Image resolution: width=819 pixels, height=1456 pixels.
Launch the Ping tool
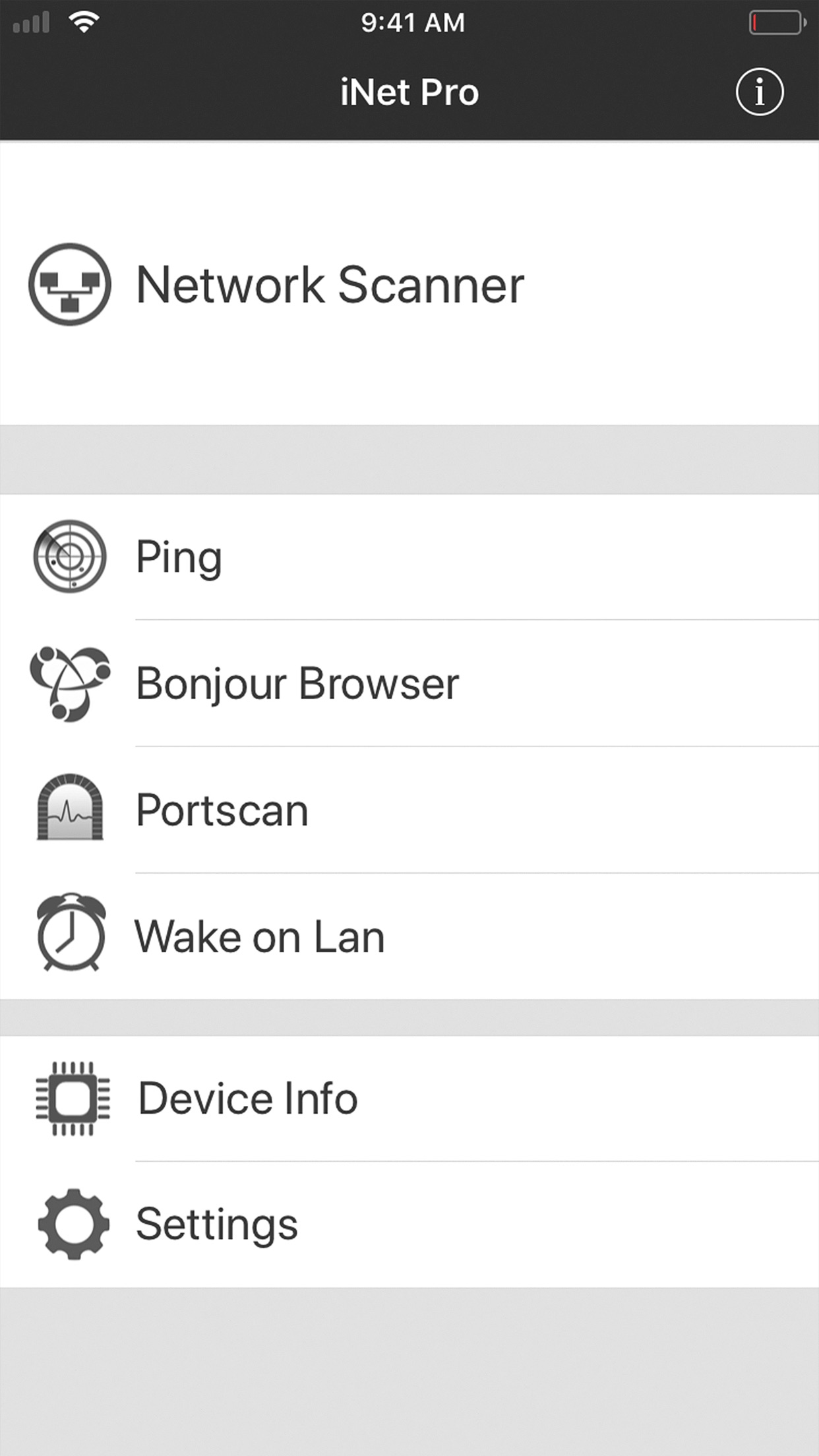click(409, 557)
